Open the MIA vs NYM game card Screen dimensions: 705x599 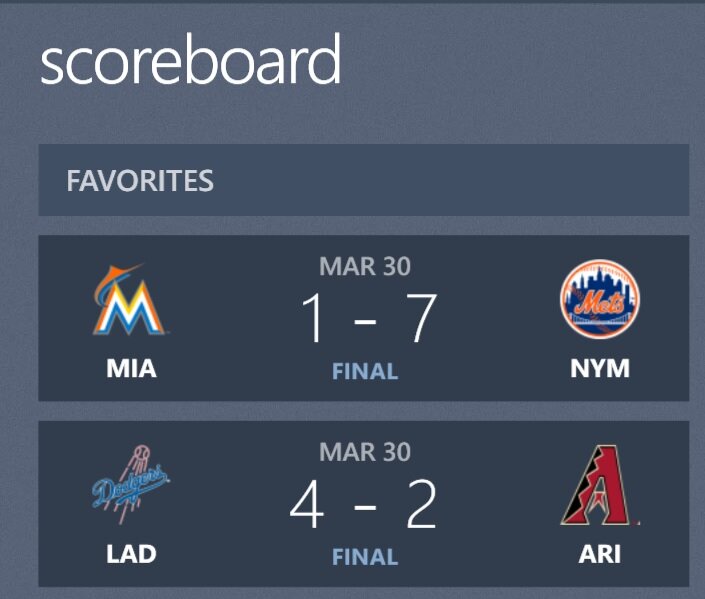tap(363, 318)
